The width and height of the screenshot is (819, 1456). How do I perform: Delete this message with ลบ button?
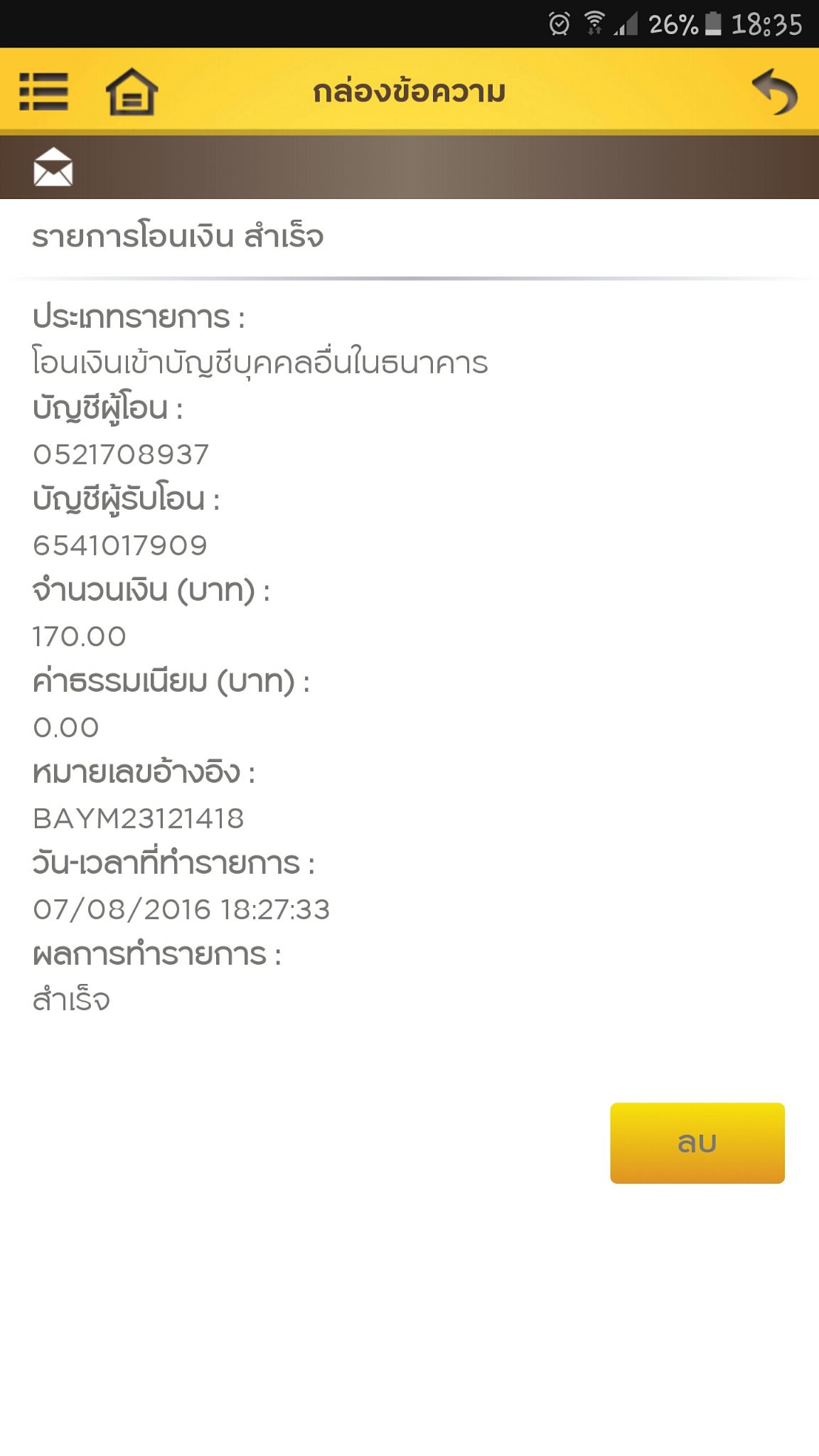[697, 1142]
